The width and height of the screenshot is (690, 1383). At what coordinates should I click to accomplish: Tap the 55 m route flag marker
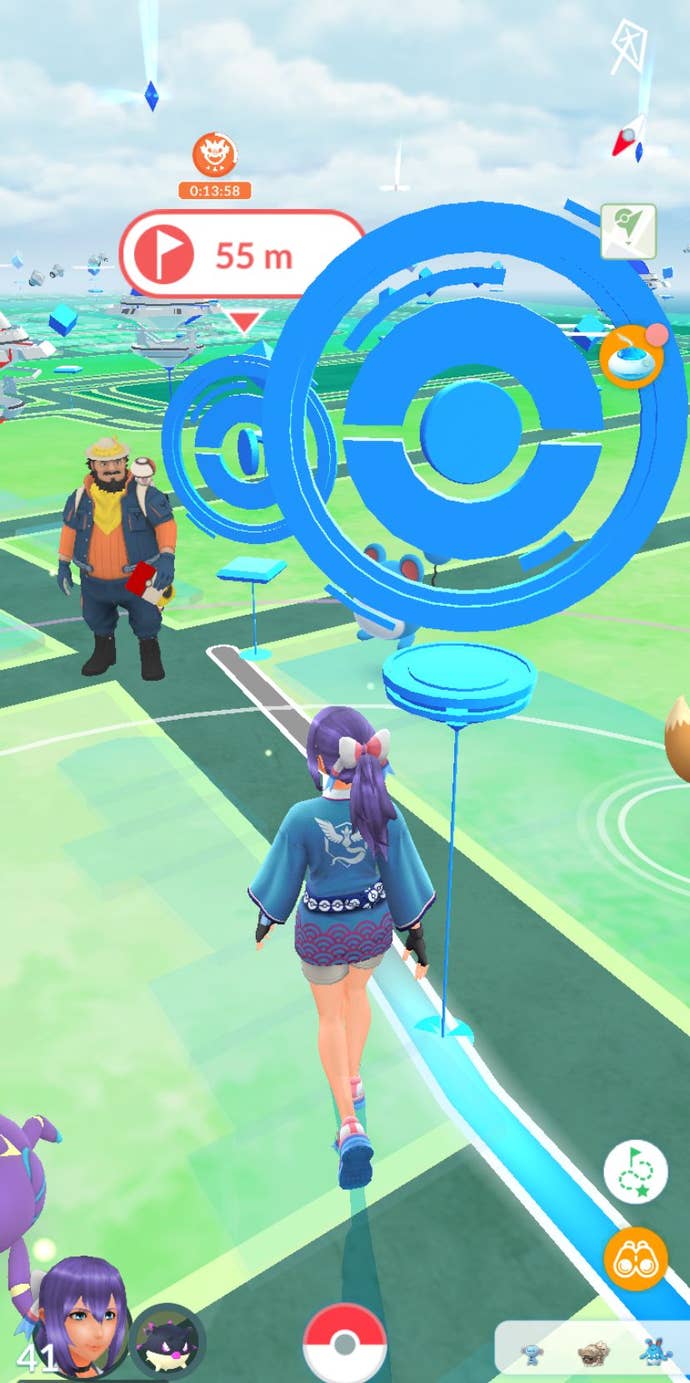[x=240, y=255]
